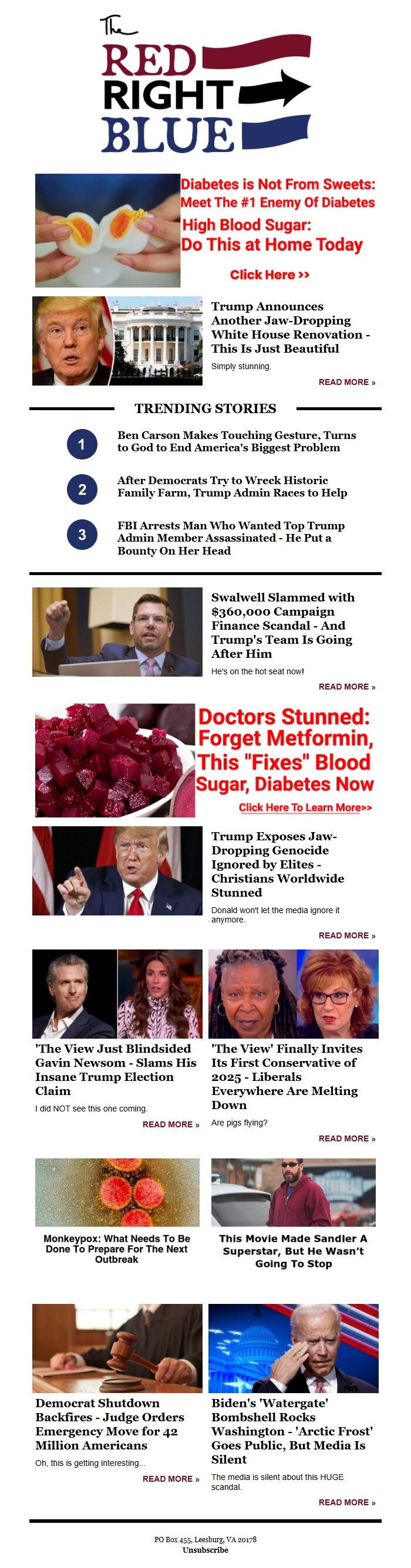411x1568 pixels.
Task: Open the Swalwell article photo
Action: point(117,632)
